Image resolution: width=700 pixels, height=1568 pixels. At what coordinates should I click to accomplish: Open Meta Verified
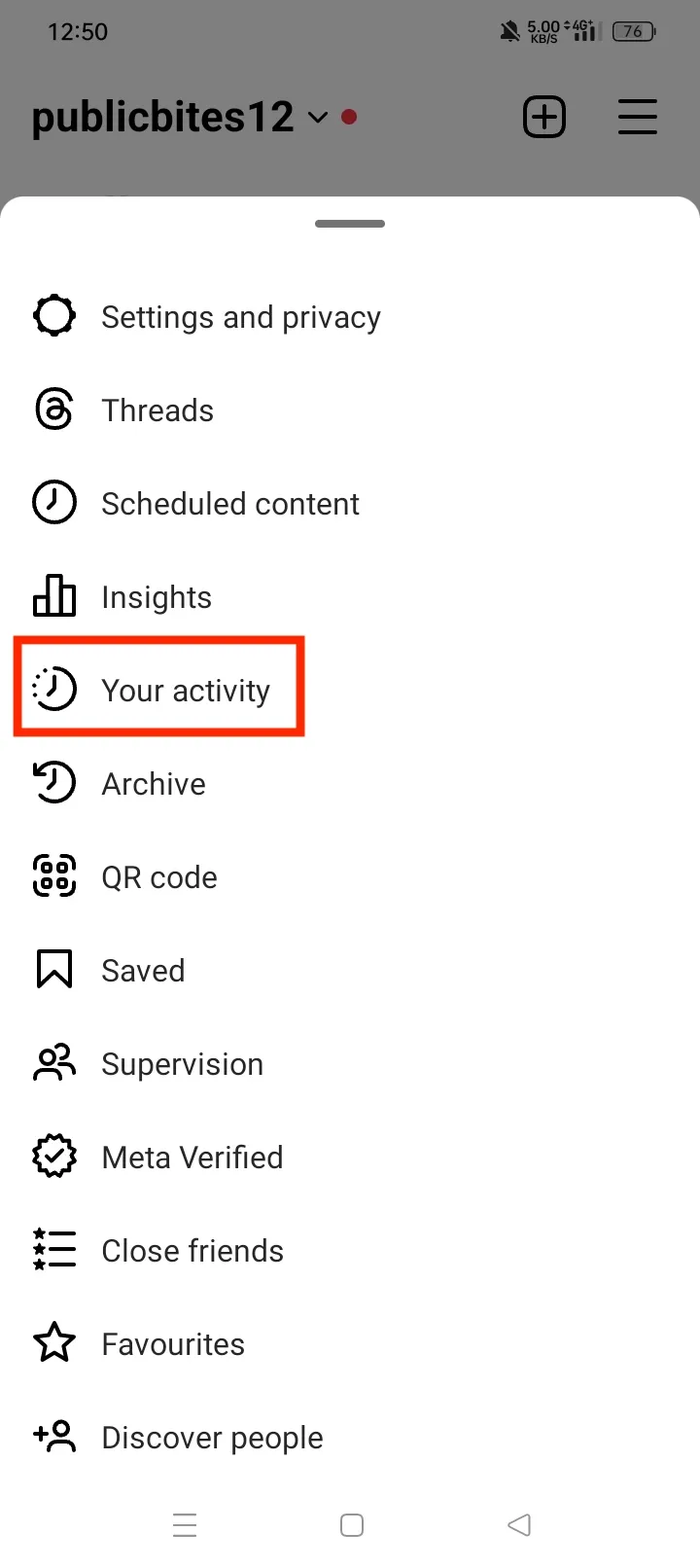(192, 1158)
